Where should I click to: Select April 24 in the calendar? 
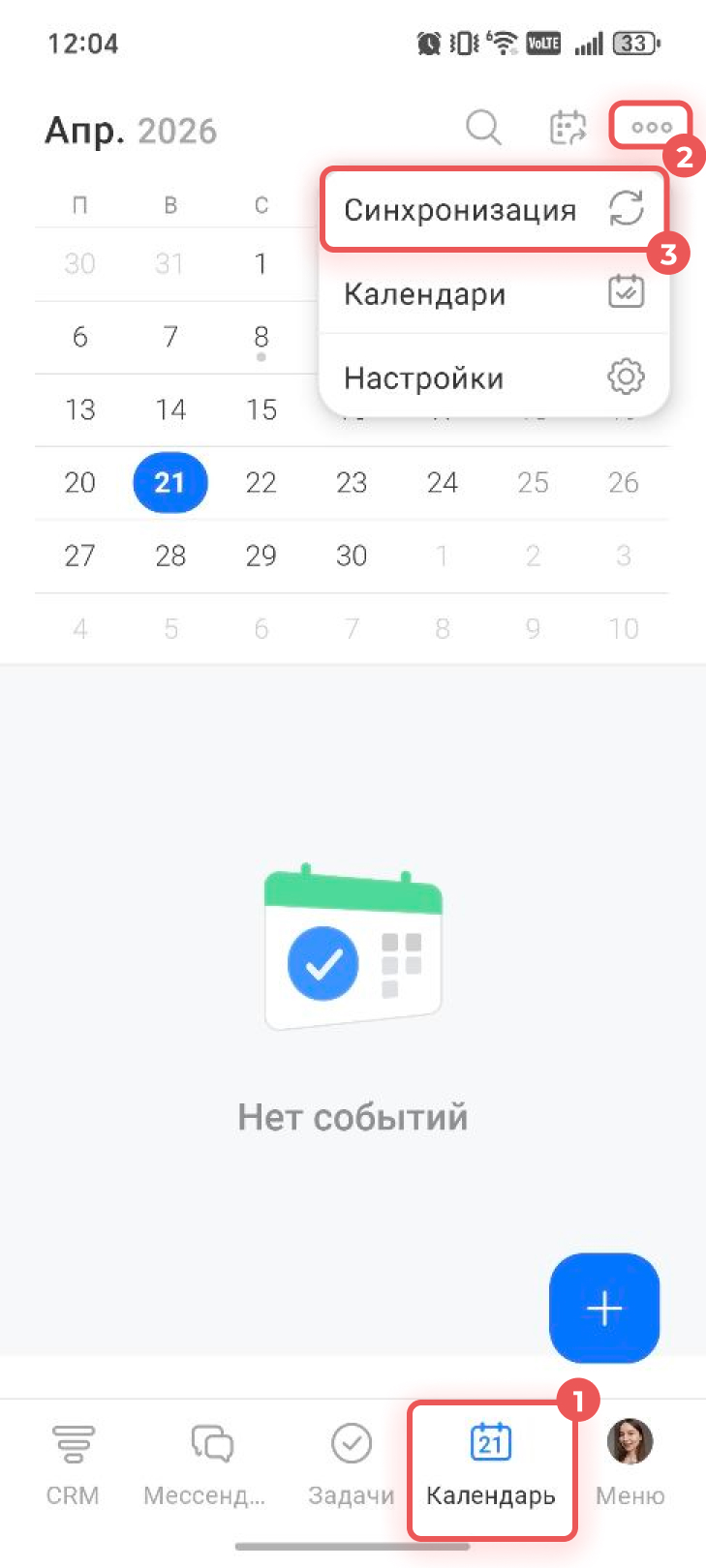click(x=442, y=482)
